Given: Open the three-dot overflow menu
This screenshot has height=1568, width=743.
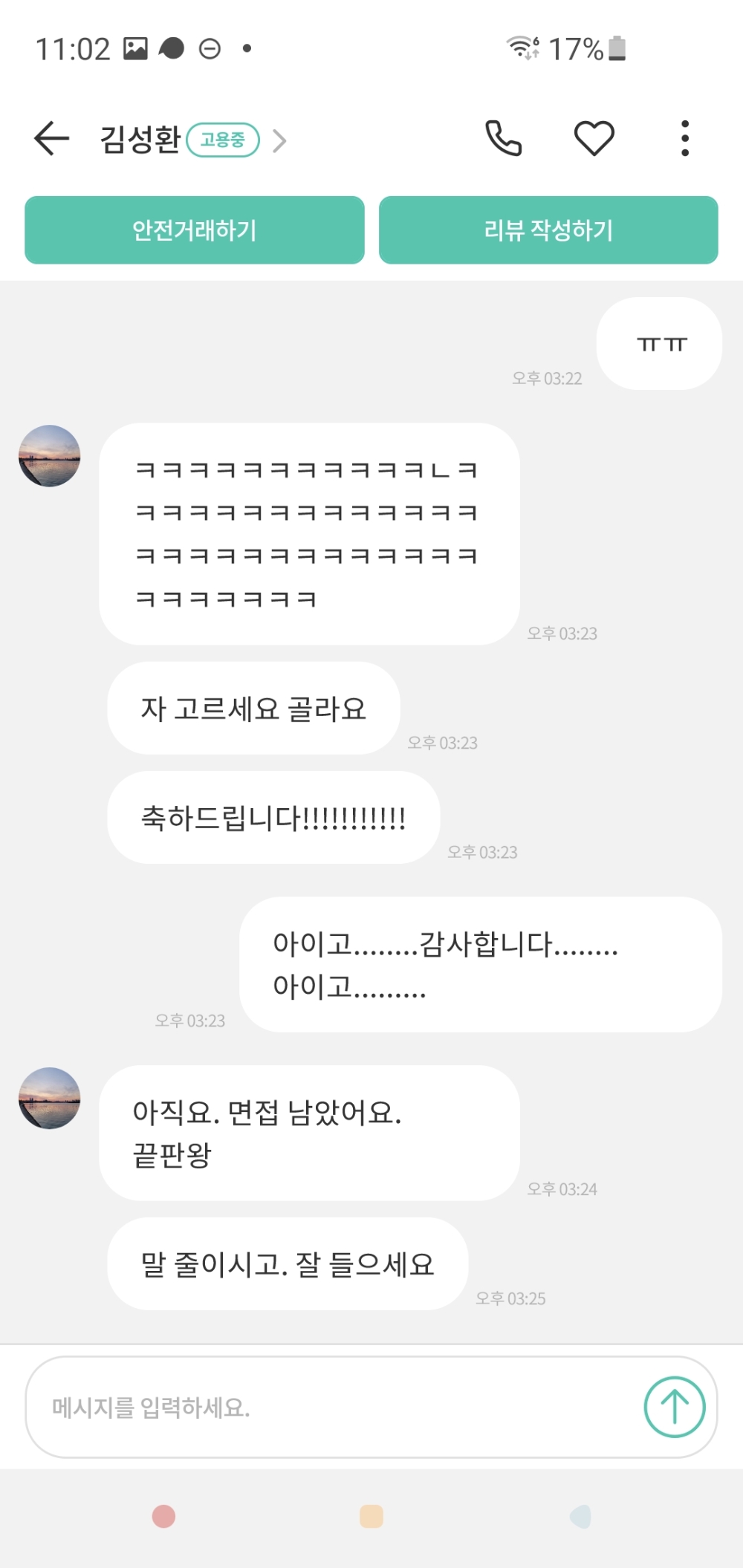Looking at the screenshot, I should coord(685,138).
